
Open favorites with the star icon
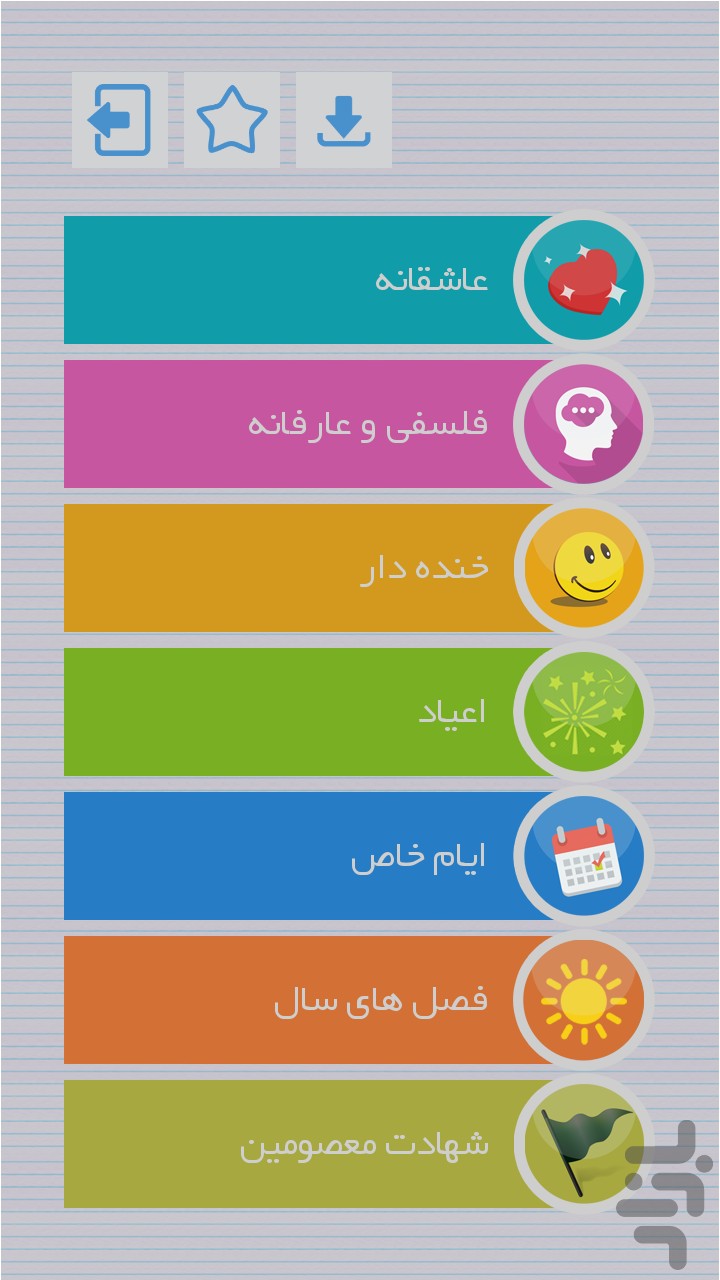coord(232,120)
